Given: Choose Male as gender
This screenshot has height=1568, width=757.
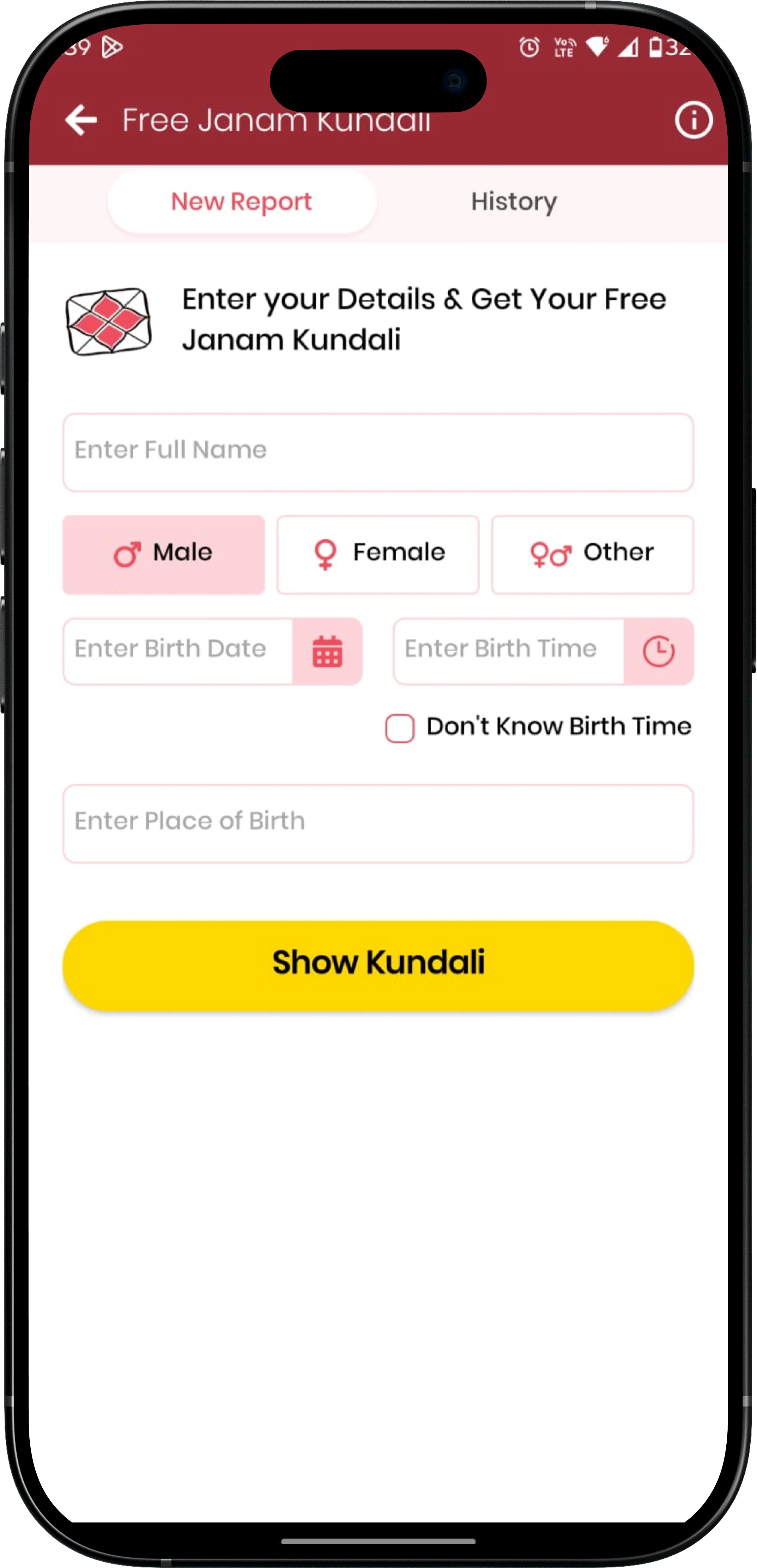Looking at the screenshot, I should [x=164, y=554].
